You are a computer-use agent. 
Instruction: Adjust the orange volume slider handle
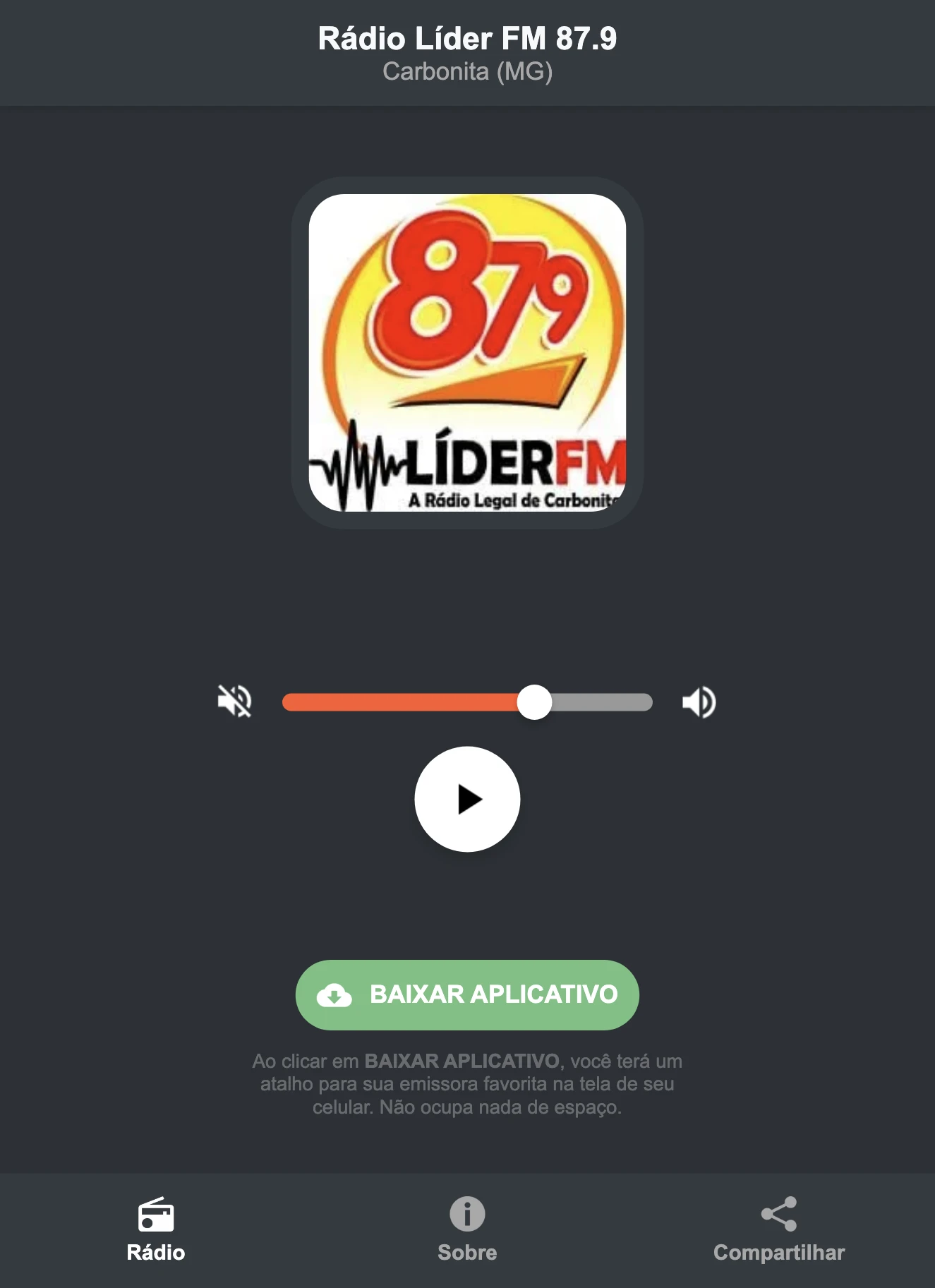536,701
